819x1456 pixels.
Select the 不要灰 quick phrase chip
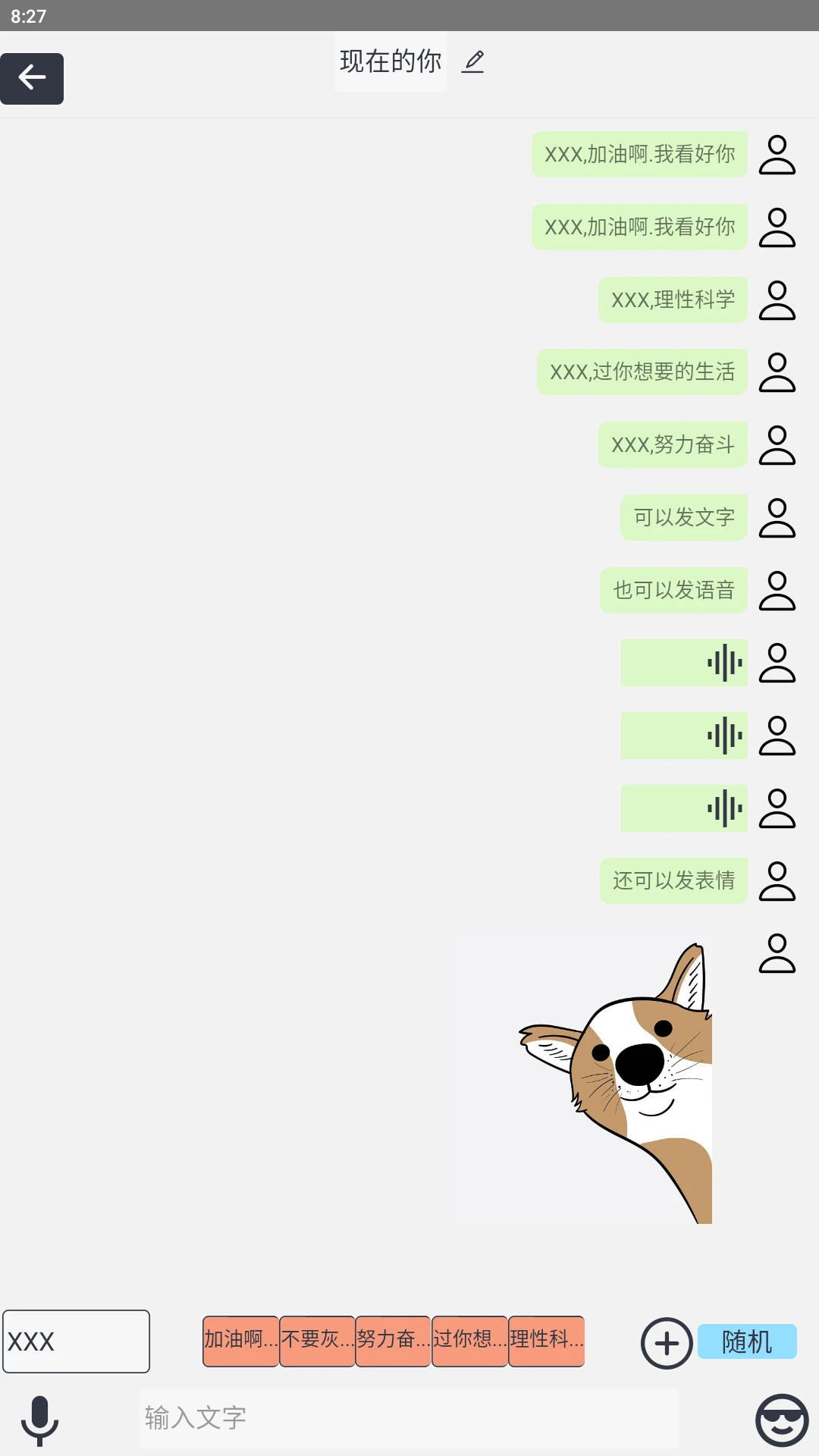tap(316, 1341)
